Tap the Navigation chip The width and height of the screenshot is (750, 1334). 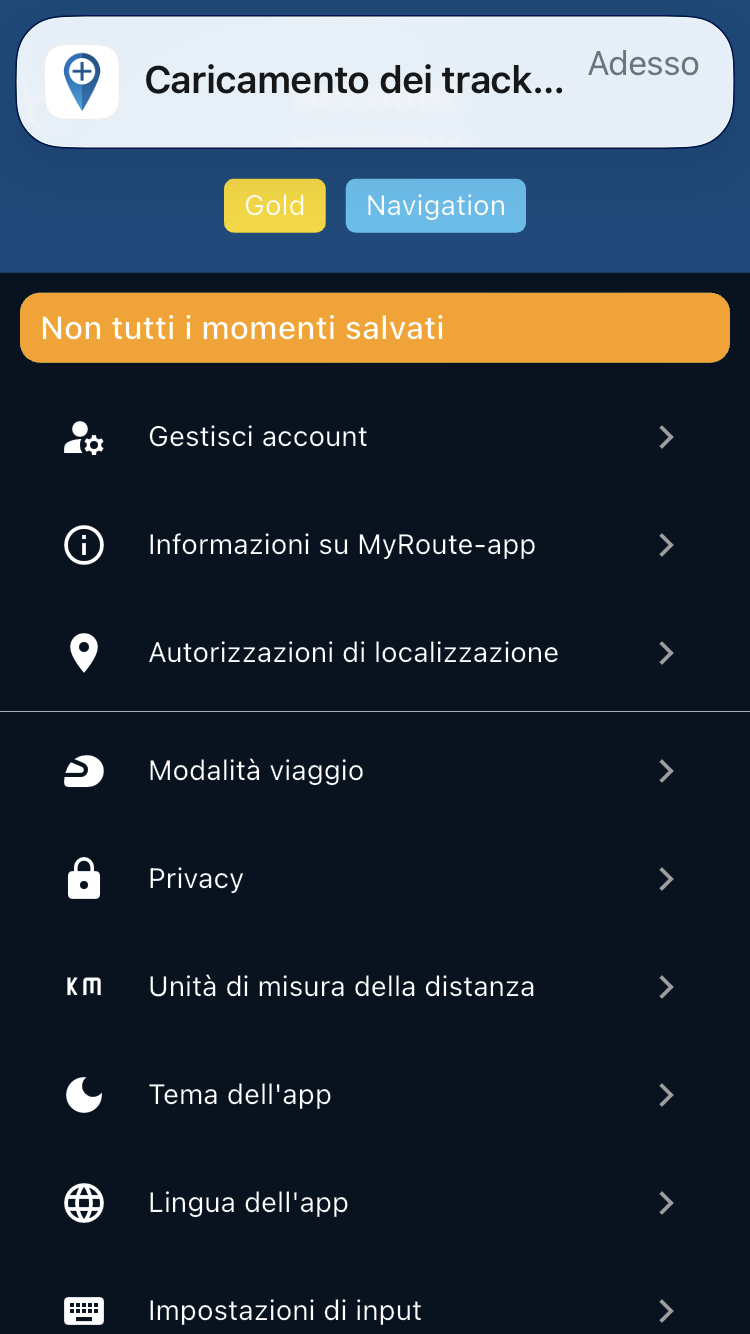click(436, 206)
